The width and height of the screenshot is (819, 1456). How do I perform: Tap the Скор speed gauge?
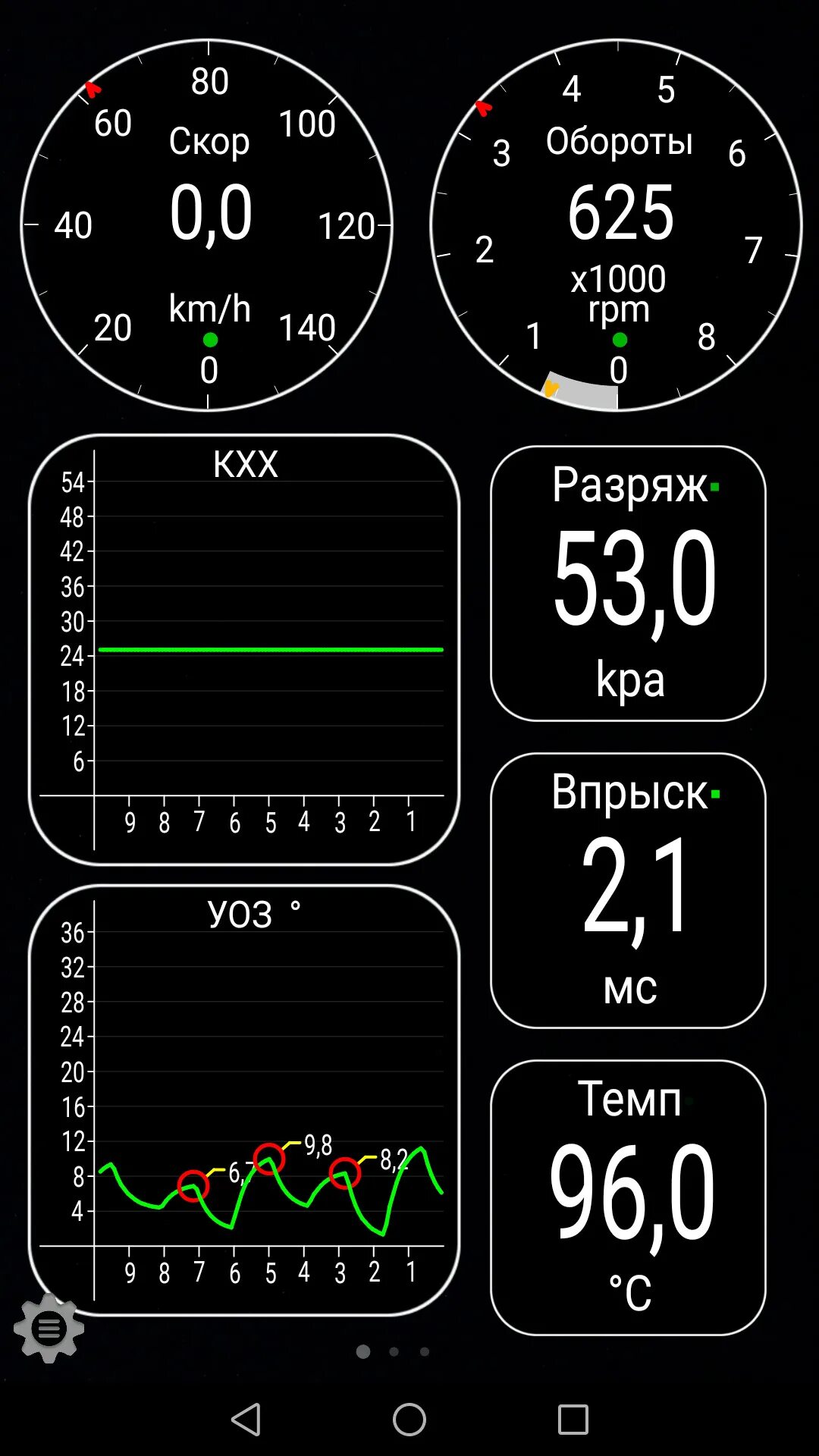(207, 225)
